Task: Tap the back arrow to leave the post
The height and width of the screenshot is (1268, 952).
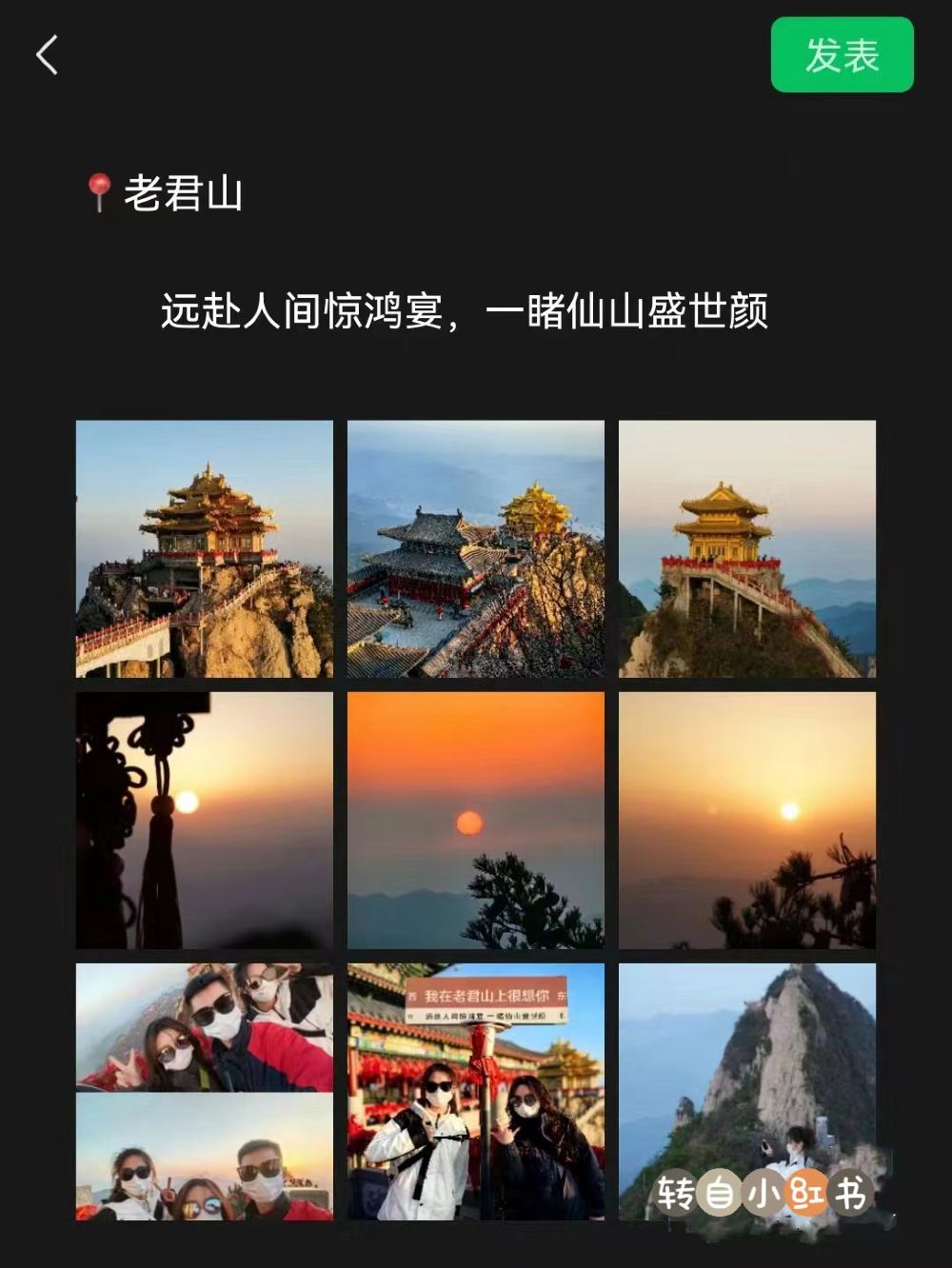Action: pyautogui.click(x=48, y=55)
